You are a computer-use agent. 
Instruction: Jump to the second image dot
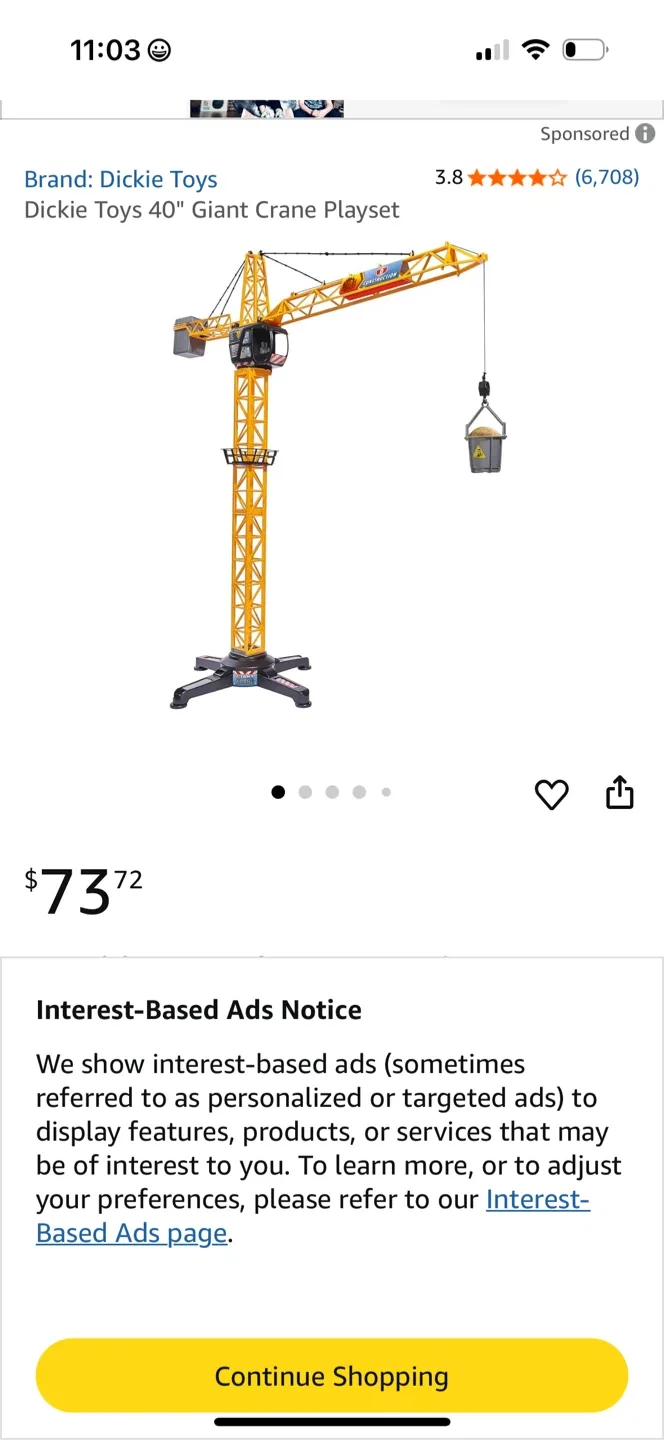[x=305, y=792]
